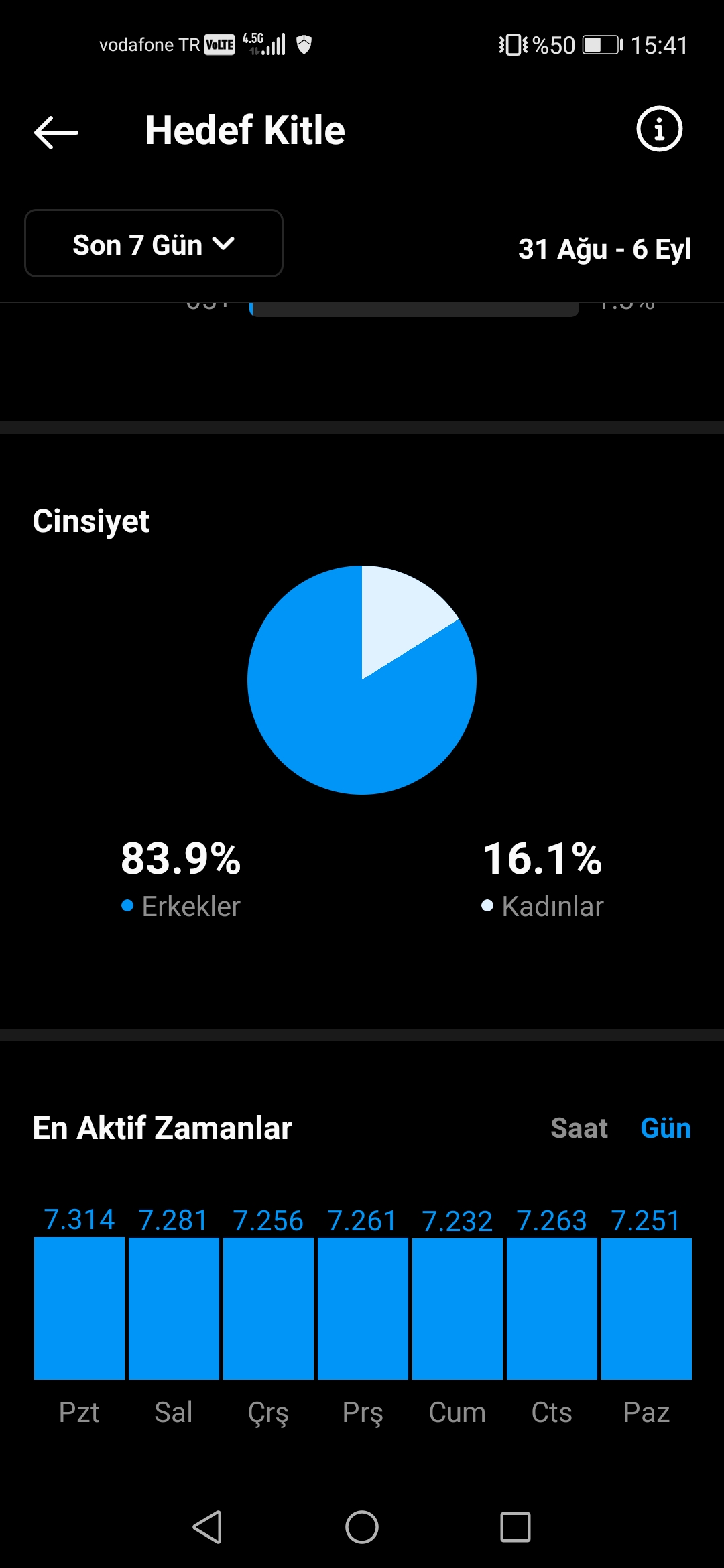Tap the Cum bar in the activity chart
This screenshot has height=1568, width=724.
pos(457,1309)
